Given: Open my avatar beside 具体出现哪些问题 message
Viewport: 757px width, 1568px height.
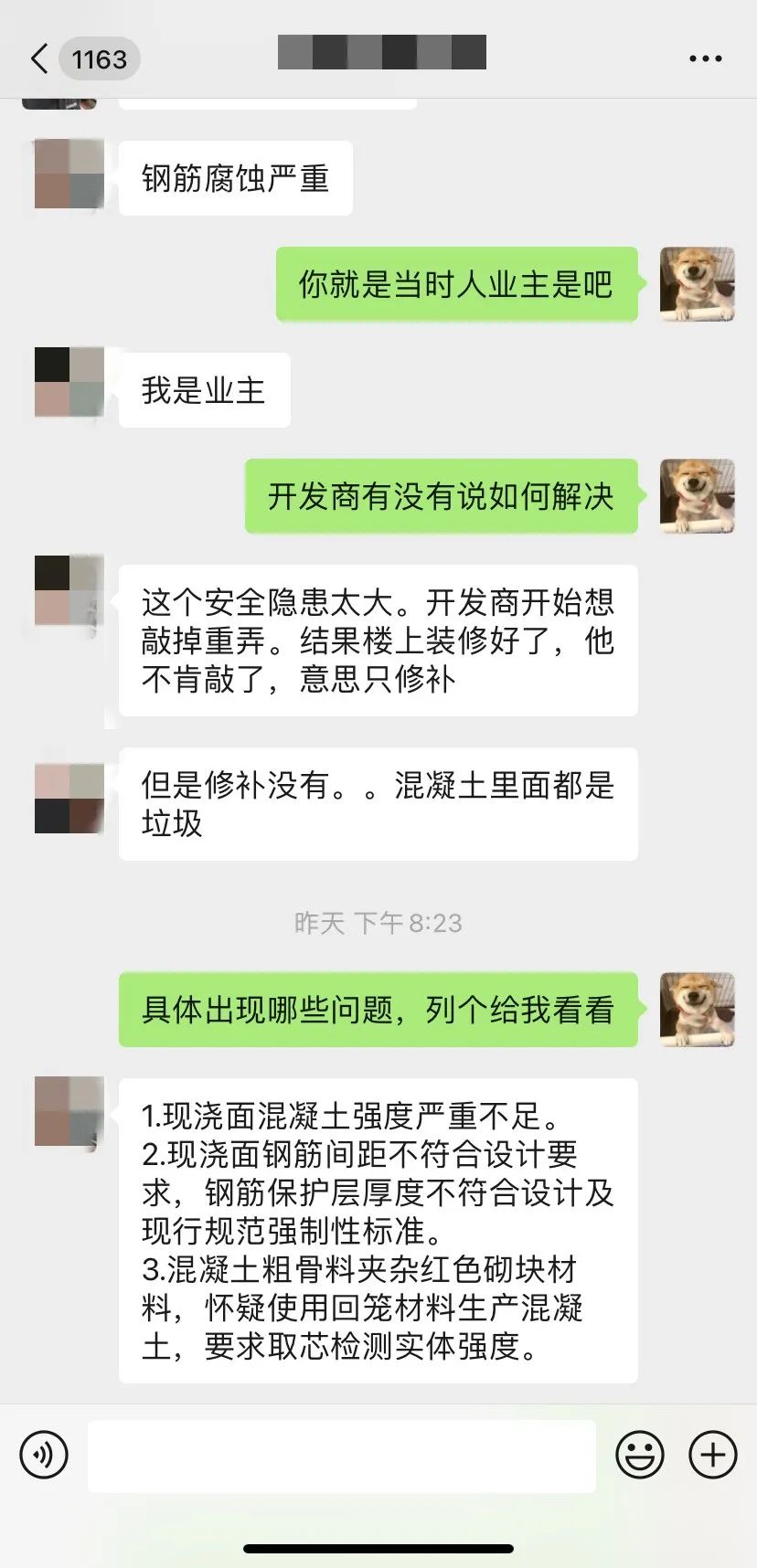Looking at the screenshot, I should (697, 1009).
